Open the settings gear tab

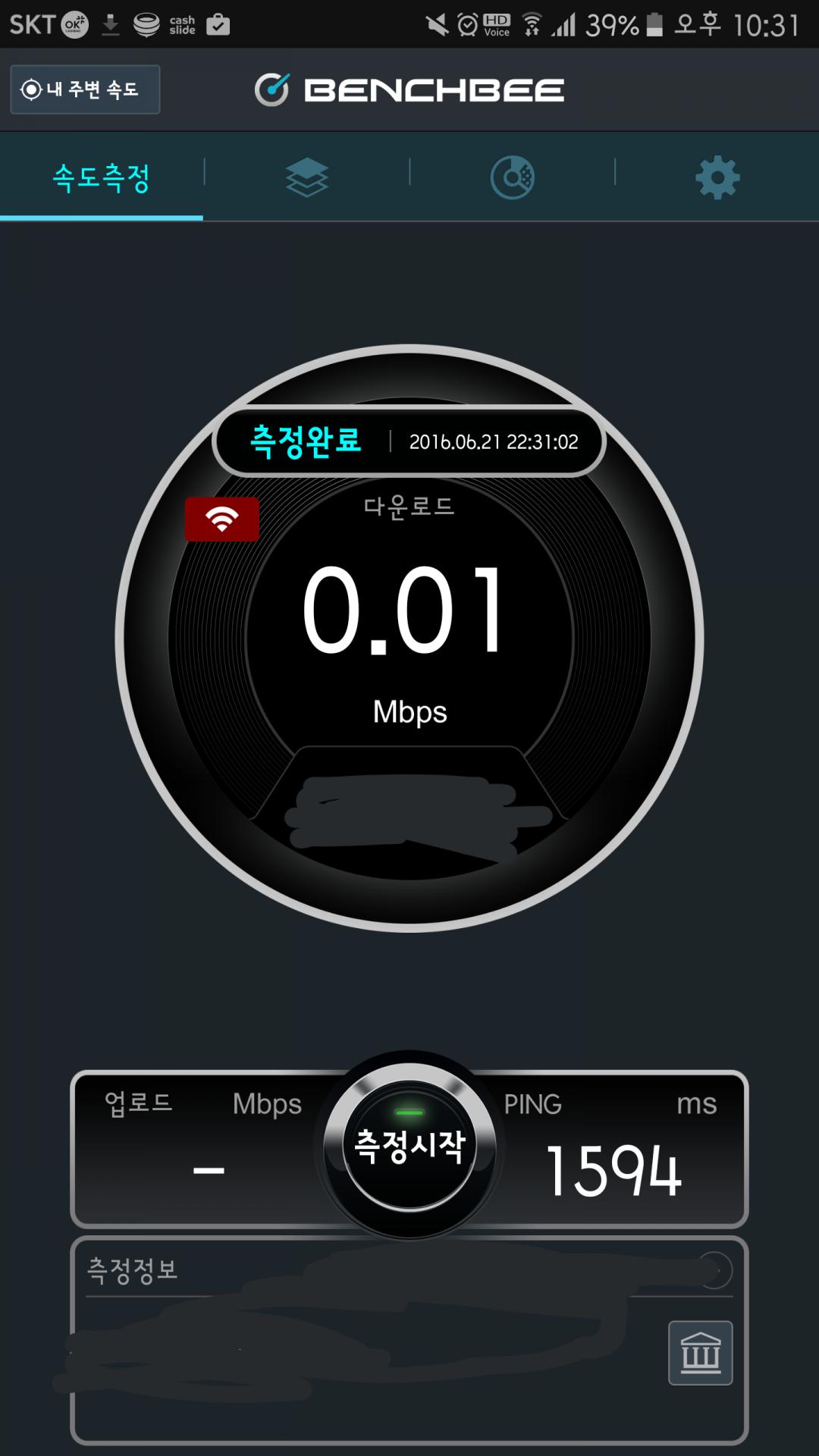pyautogui.click(x=717, y=178)
